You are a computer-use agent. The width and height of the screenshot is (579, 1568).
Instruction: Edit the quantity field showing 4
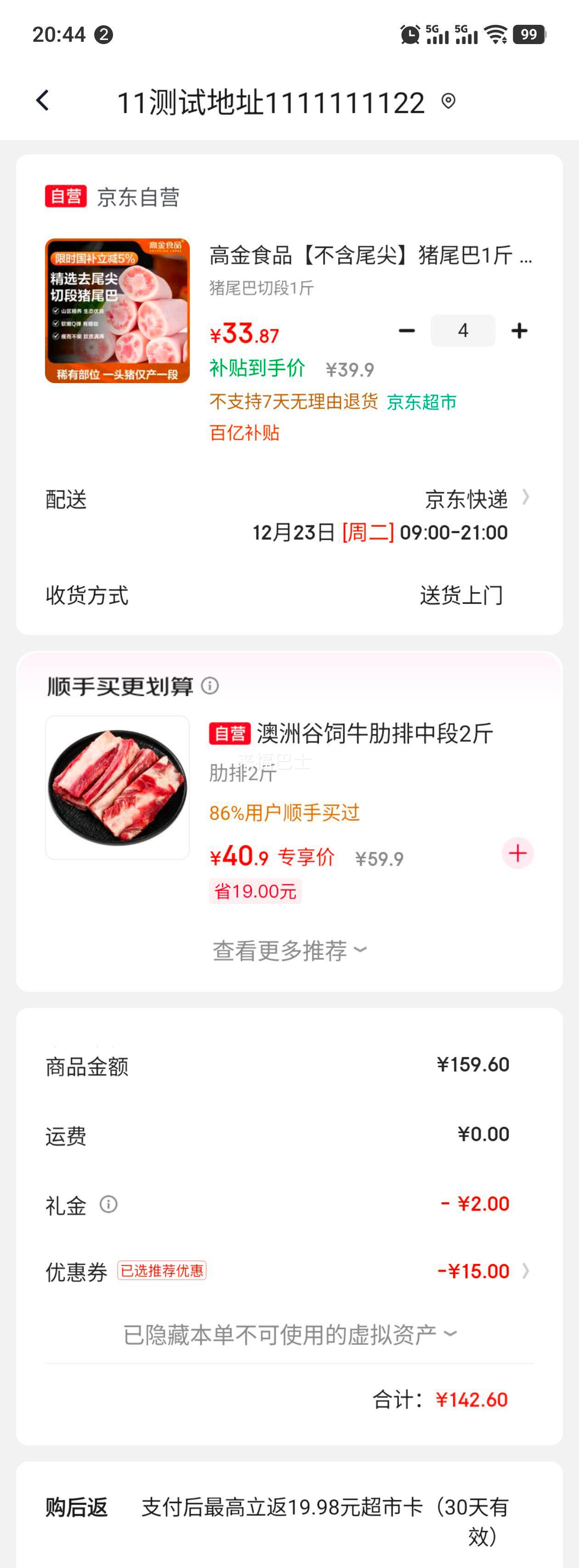[463, 331]
